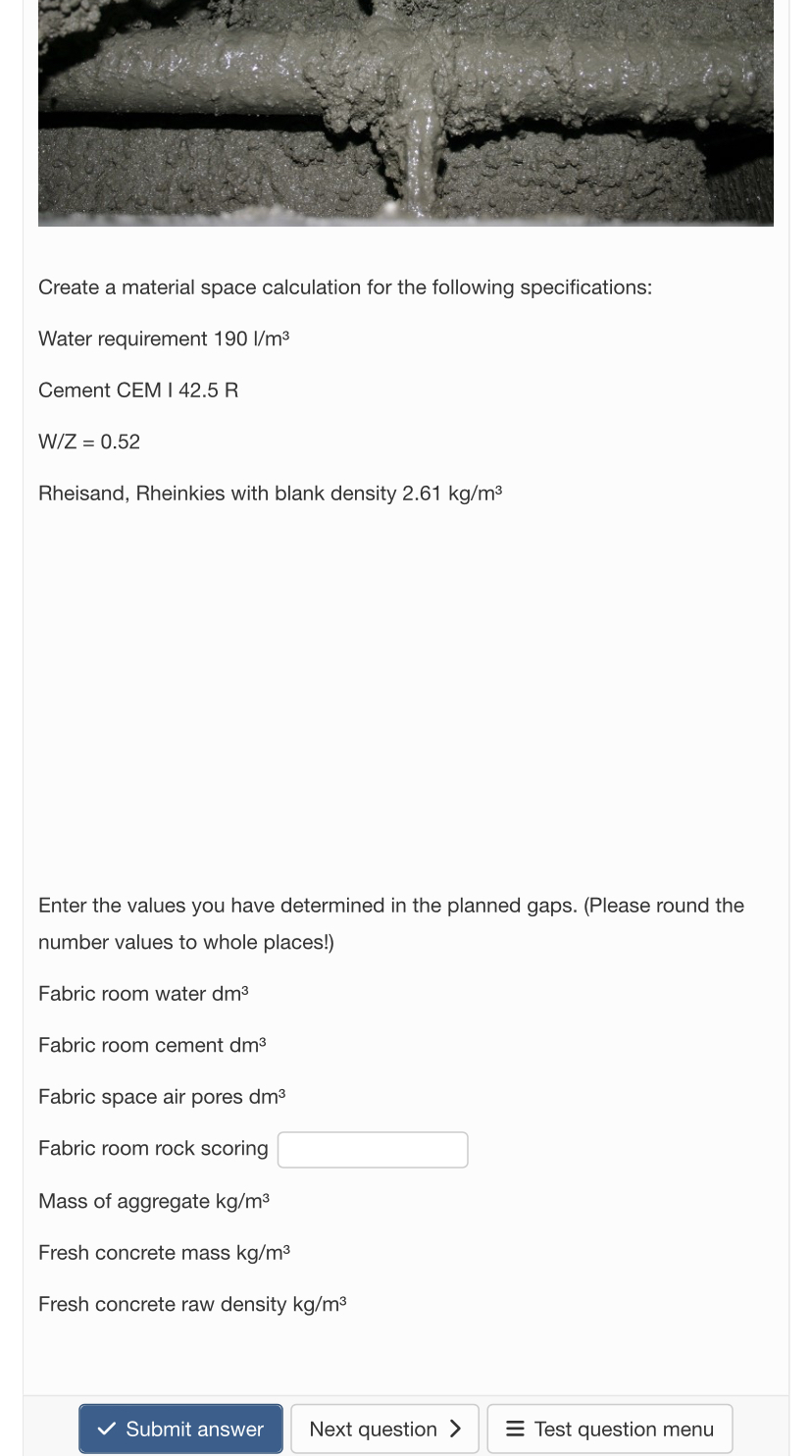
Task: Click the concrete photo at the top
Action: point(406,114)
